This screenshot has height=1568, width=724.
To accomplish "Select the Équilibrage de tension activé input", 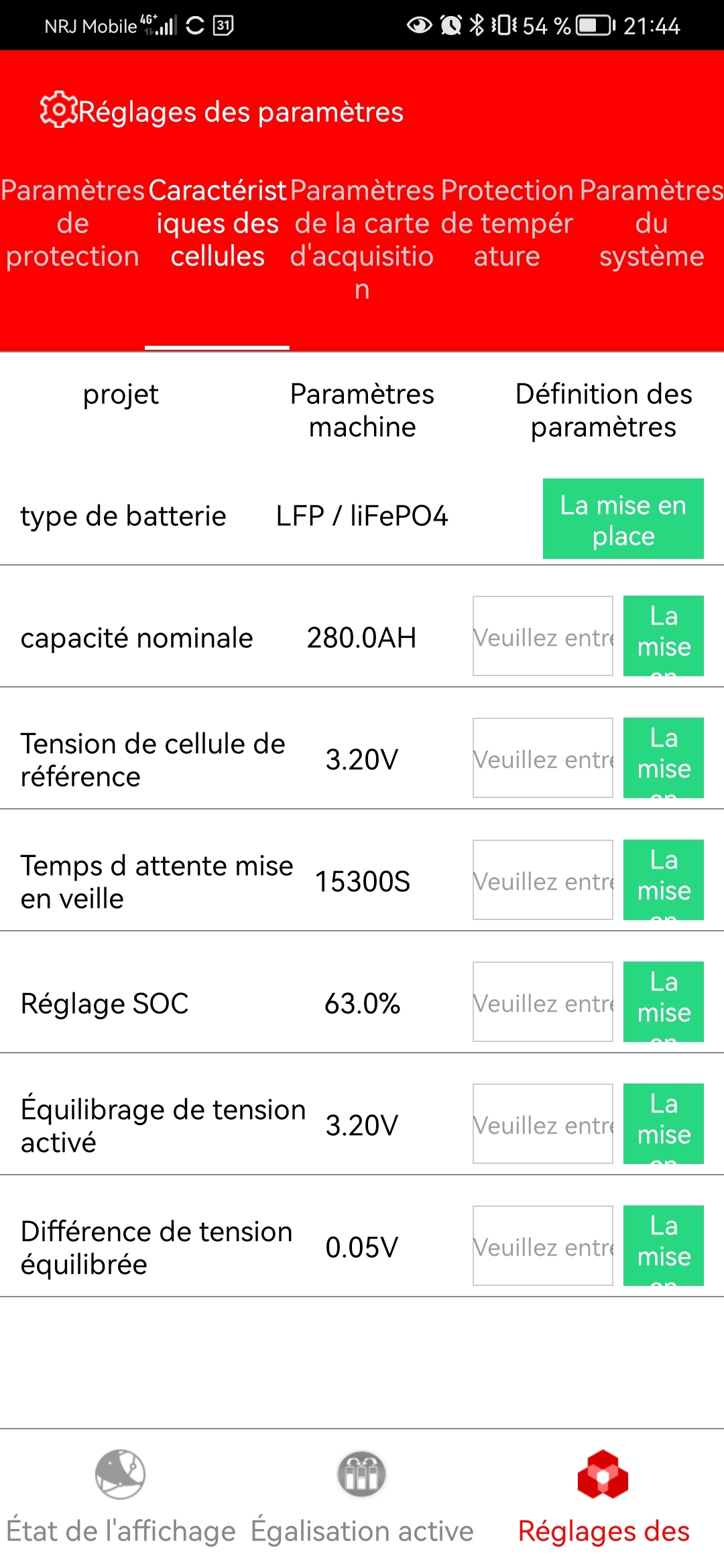I will point(542,1124).
